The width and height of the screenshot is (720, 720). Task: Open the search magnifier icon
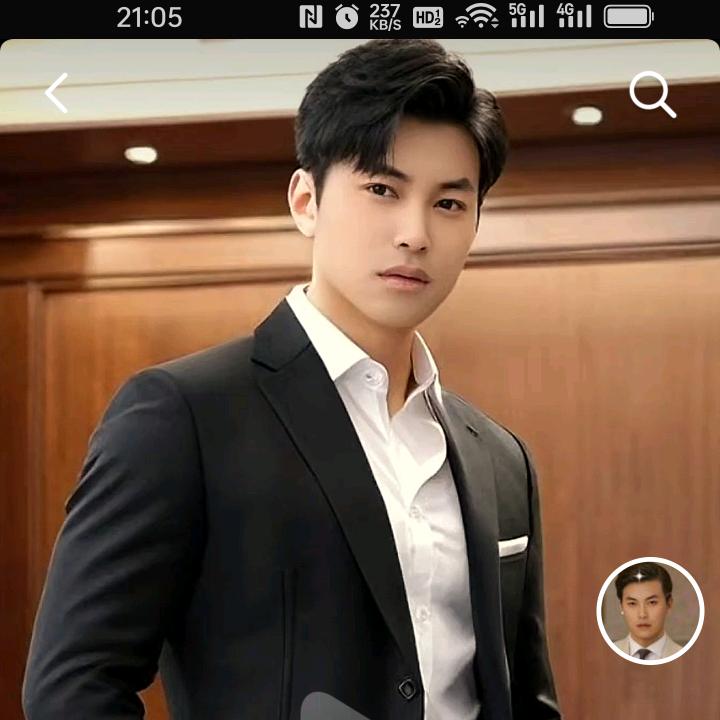pos(652,96)
